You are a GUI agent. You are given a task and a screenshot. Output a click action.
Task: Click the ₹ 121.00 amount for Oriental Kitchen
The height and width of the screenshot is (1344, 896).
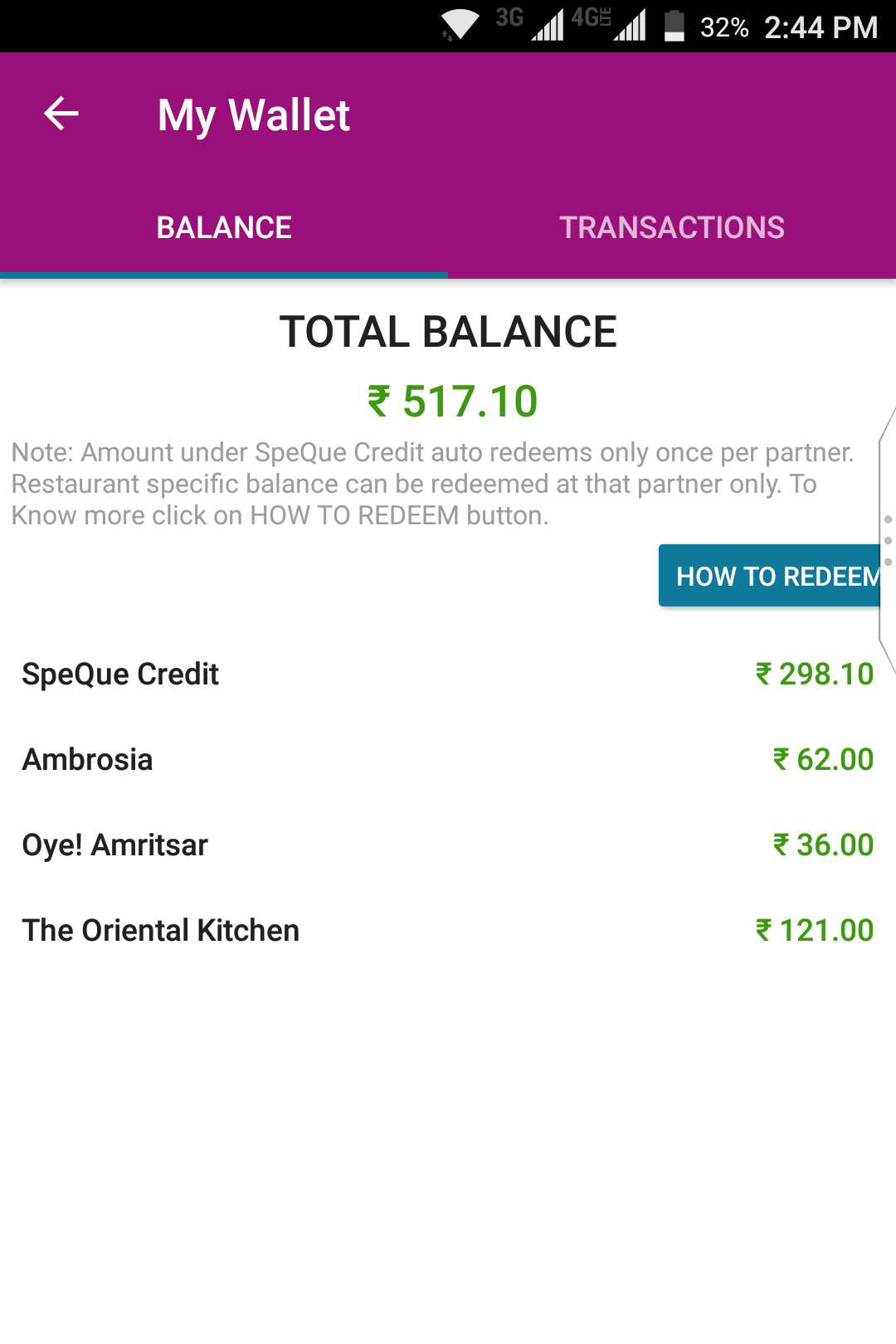point(814,930)
